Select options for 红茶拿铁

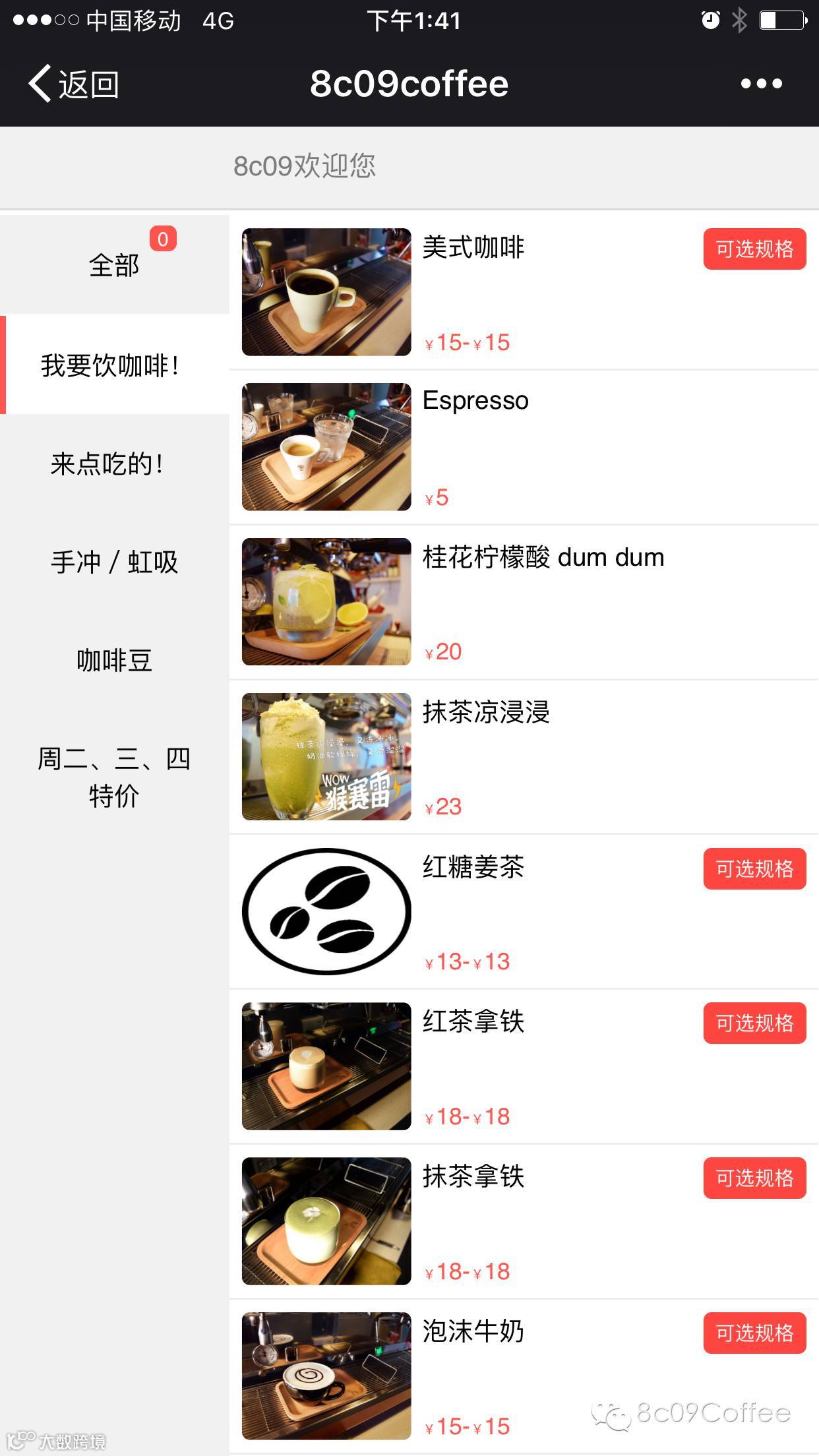coord(754,1023)
